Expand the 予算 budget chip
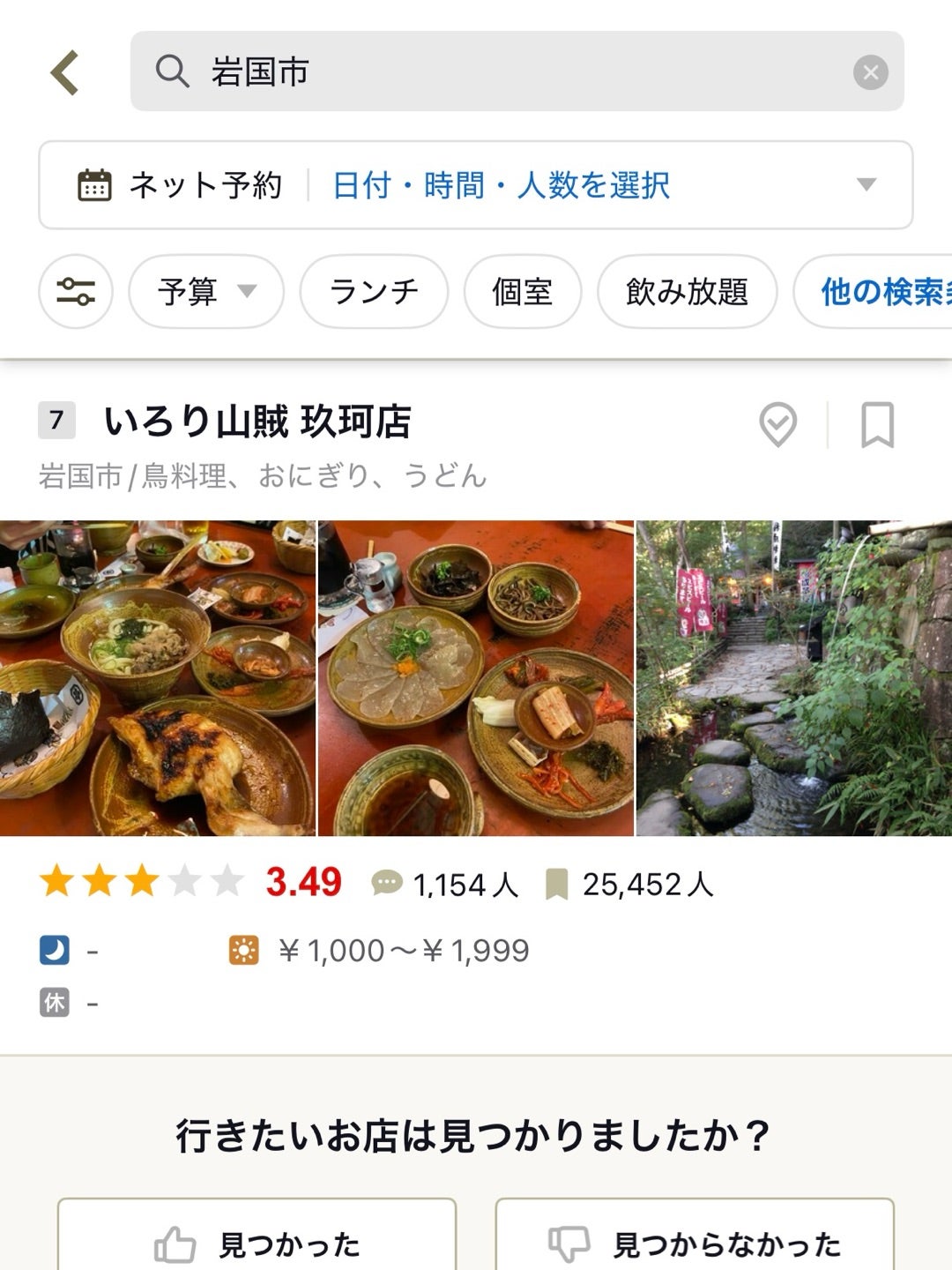This screenshot has width=952, height=1270. (206, 292)
